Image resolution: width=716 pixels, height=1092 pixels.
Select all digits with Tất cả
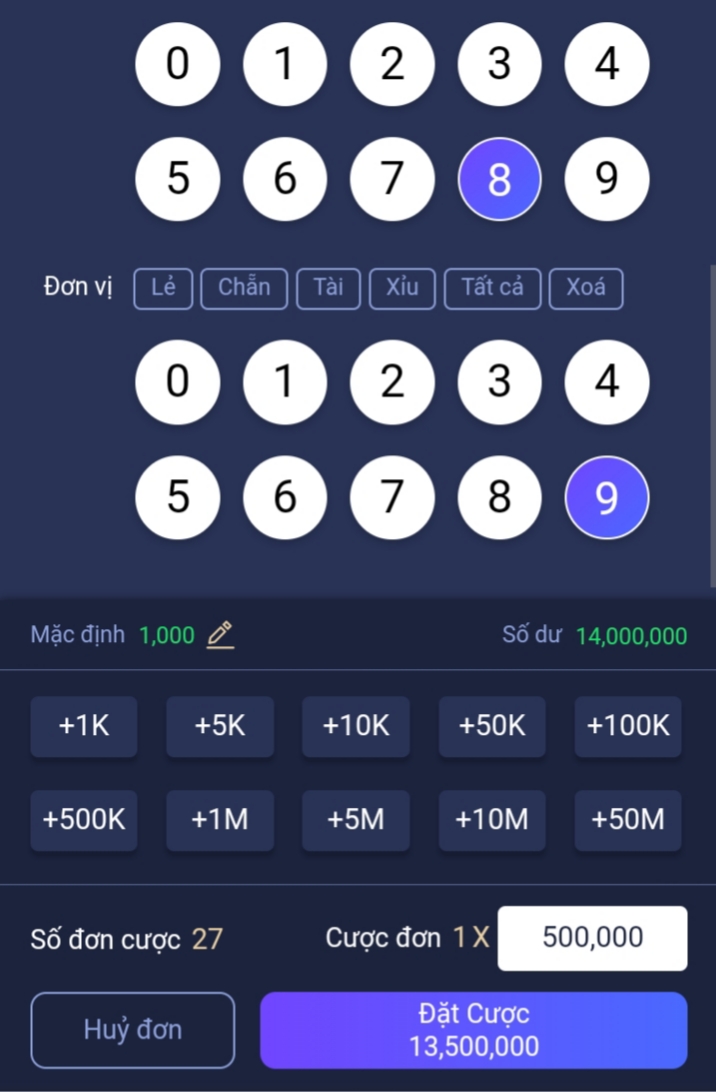point(492,289)
